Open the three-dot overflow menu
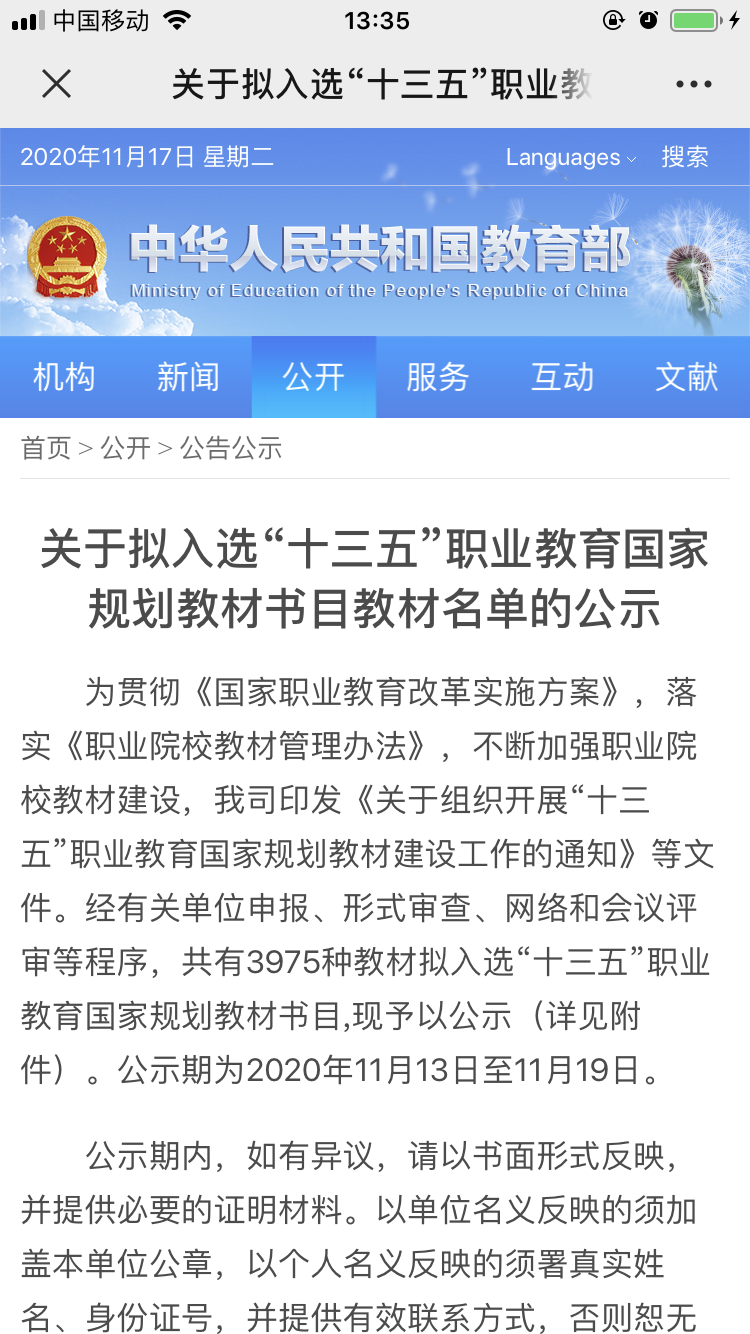Viewport: 750px width, 1334px height. pos(693,84)
